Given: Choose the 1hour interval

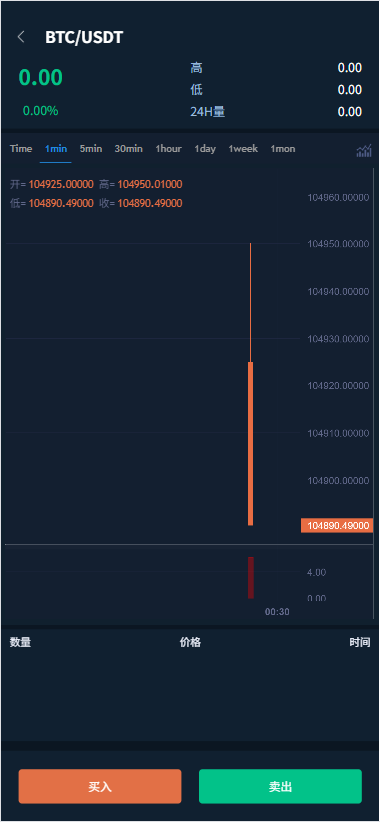Looking at the screenshot, I should coord(168,149).
